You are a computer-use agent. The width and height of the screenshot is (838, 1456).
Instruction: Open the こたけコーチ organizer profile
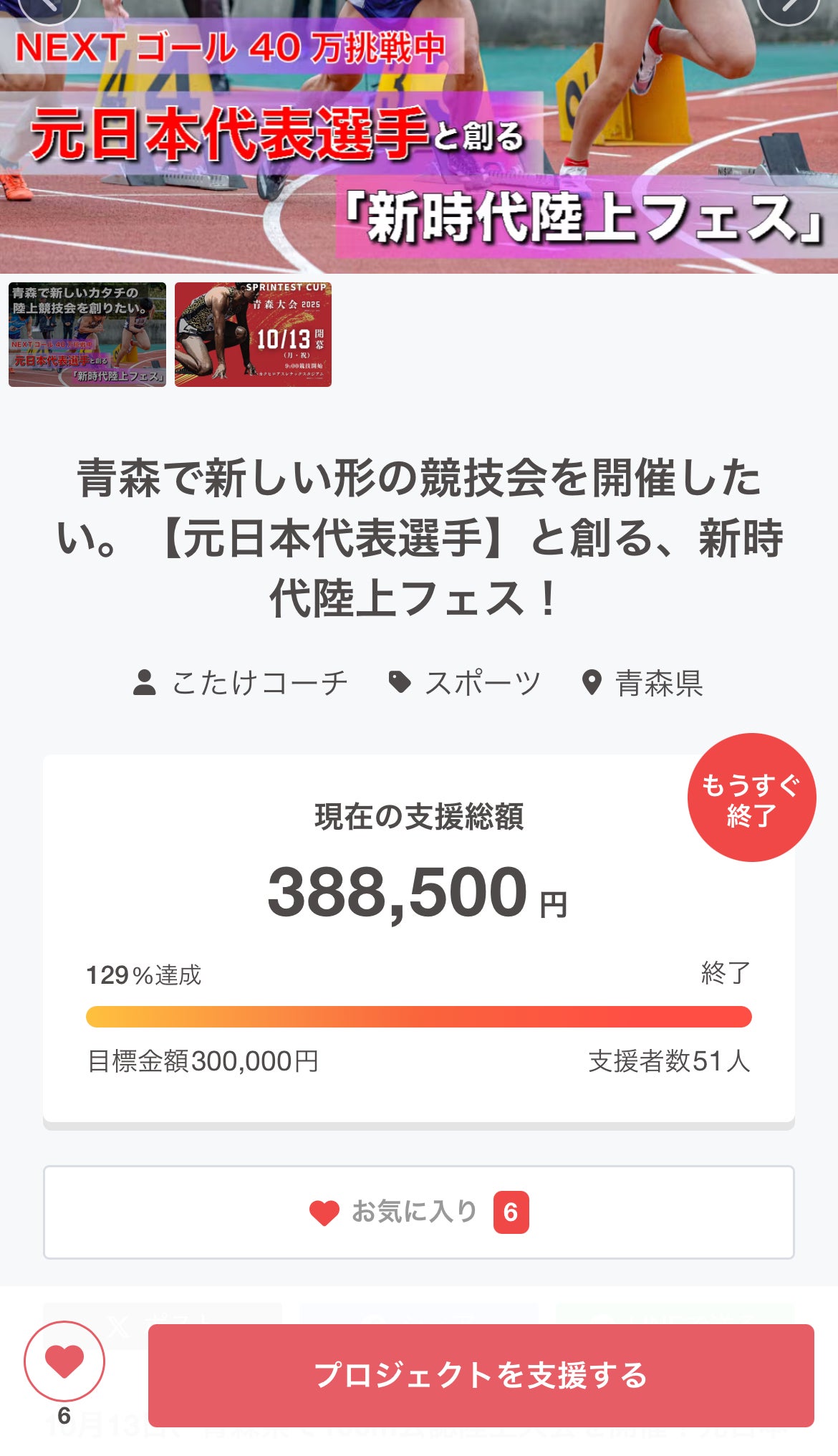pos(241,683)
